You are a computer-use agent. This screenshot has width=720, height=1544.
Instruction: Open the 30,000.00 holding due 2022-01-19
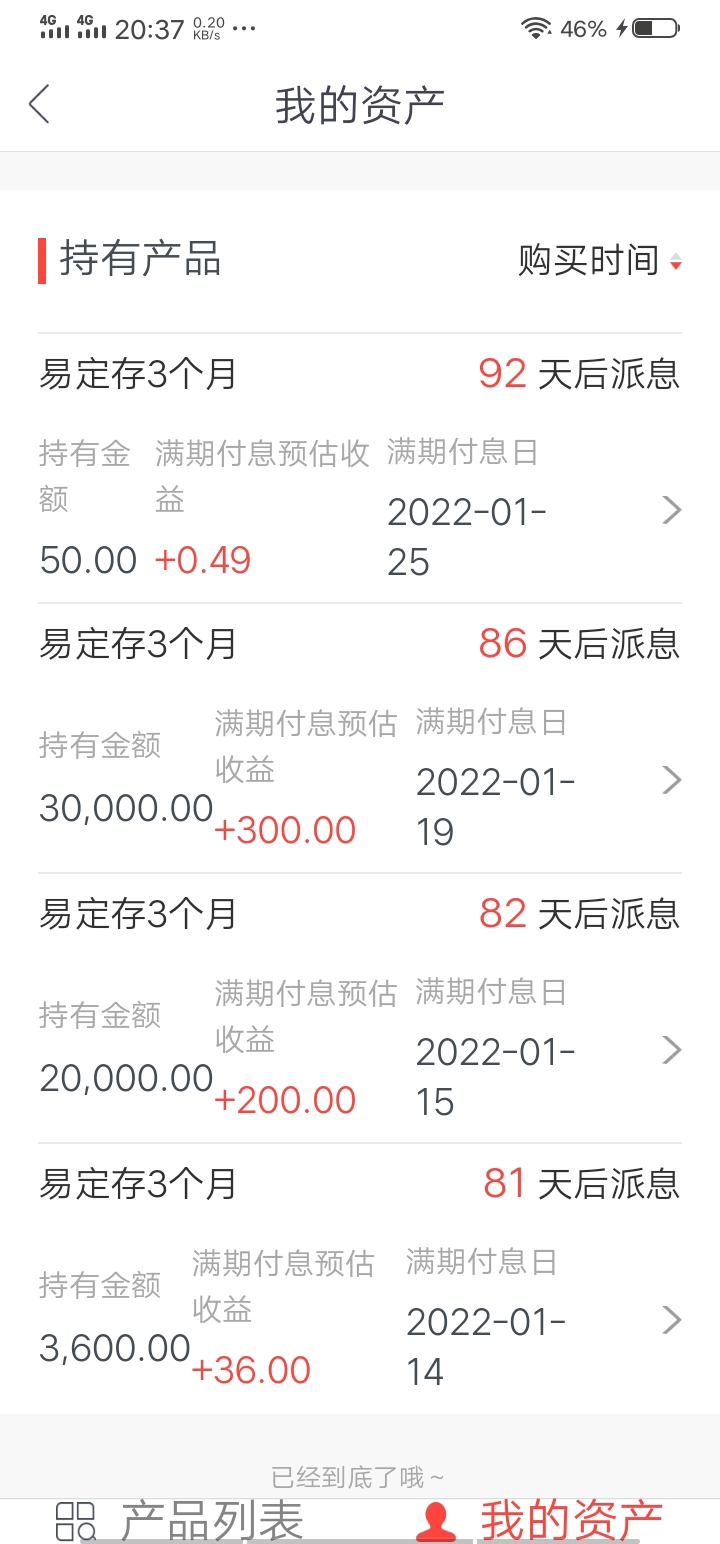pos(360,738)
